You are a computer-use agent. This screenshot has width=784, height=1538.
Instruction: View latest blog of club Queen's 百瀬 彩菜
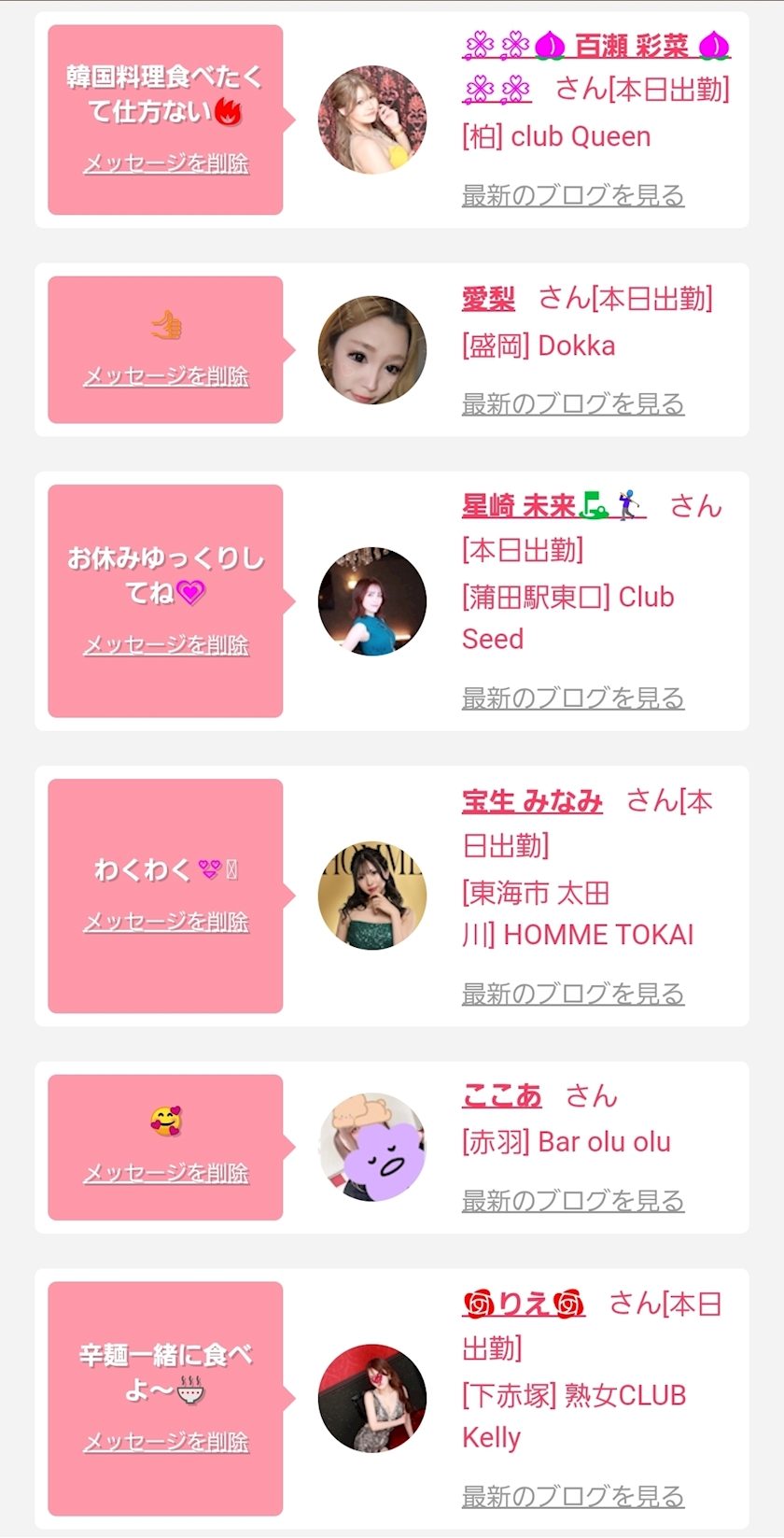point(573,195)
